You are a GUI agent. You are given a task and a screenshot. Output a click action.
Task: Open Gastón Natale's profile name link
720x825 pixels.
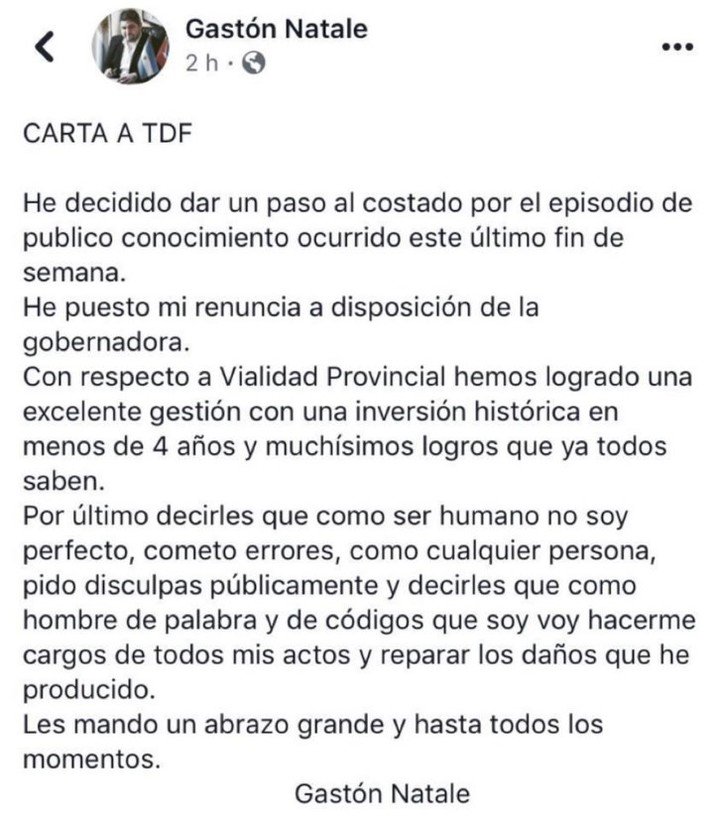[276, 29]
